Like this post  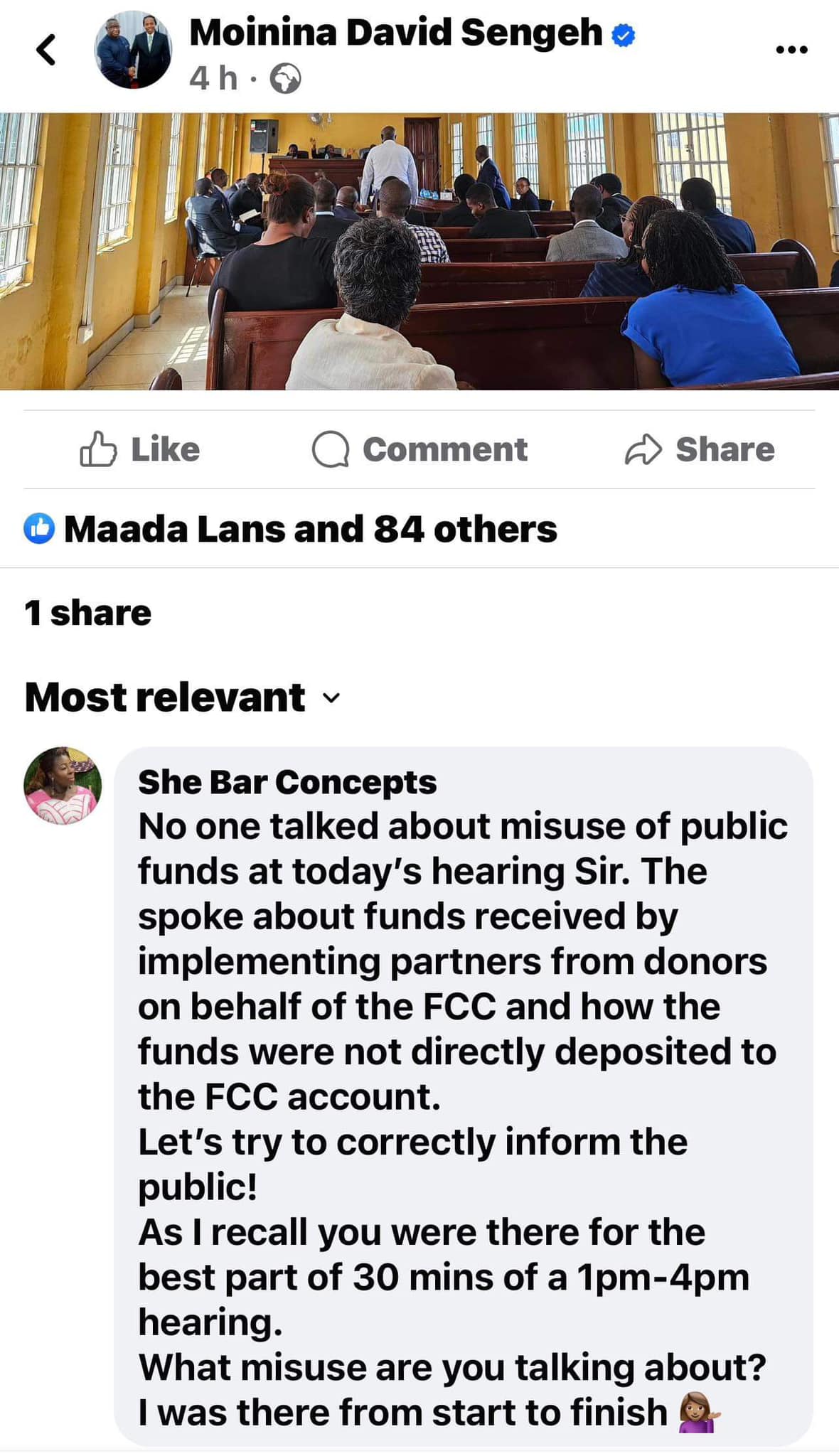click(140, 449)
